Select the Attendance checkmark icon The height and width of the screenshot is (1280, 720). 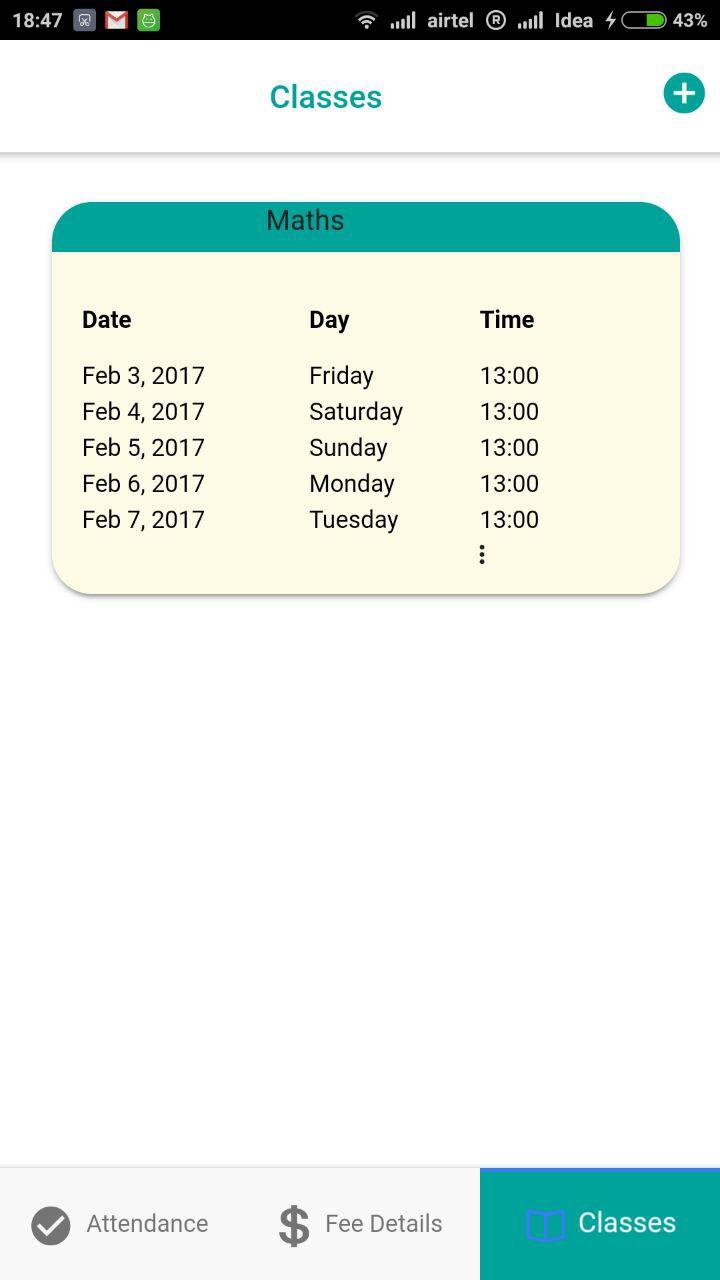click(x=50, y=1224)
